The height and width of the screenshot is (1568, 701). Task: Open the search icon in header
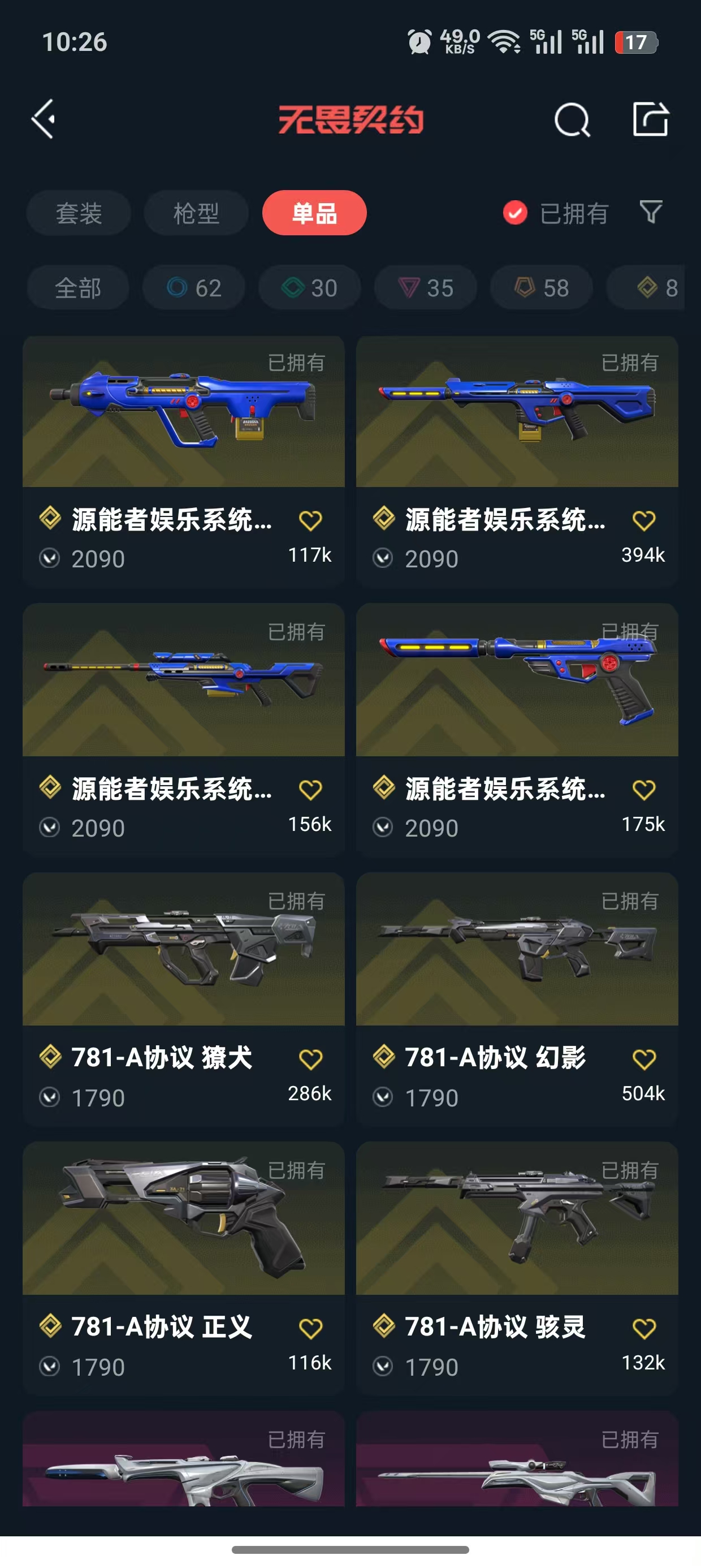pos(572,119)
